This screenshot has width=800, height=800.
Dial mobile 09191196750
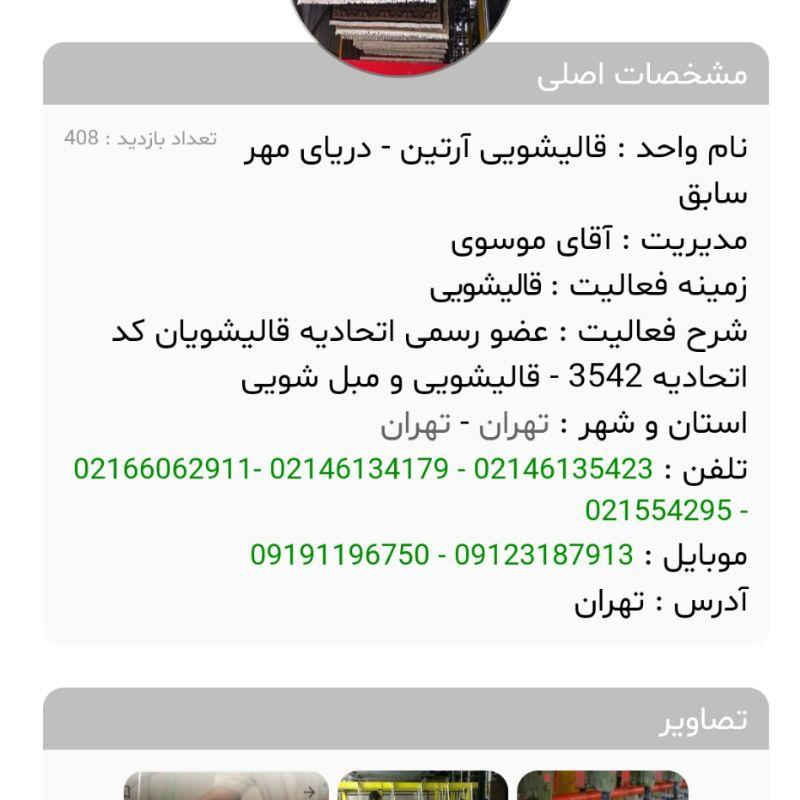tap(340, 554)
